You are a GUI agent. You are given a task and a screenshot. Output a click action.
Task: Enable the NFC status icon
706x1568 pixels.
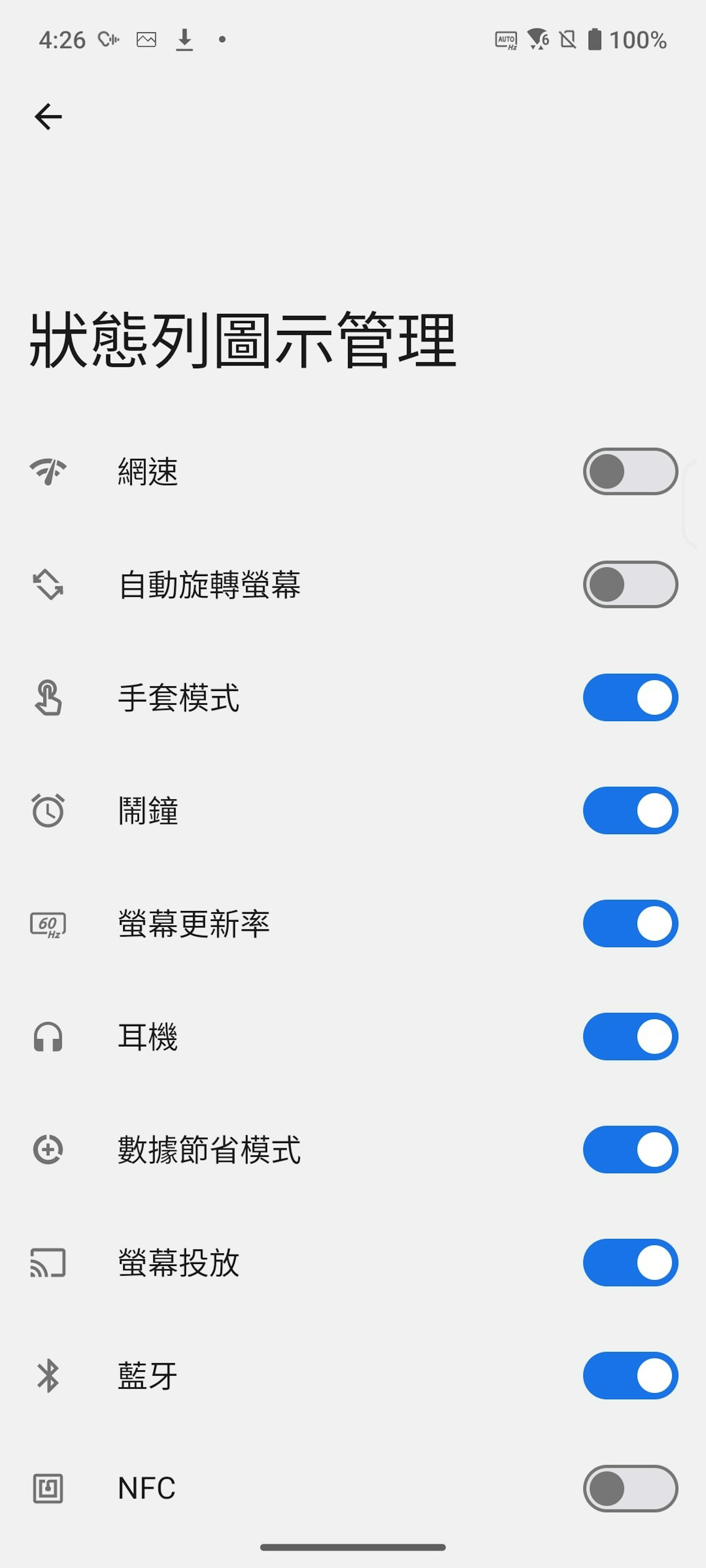[x=630, y=1488]
